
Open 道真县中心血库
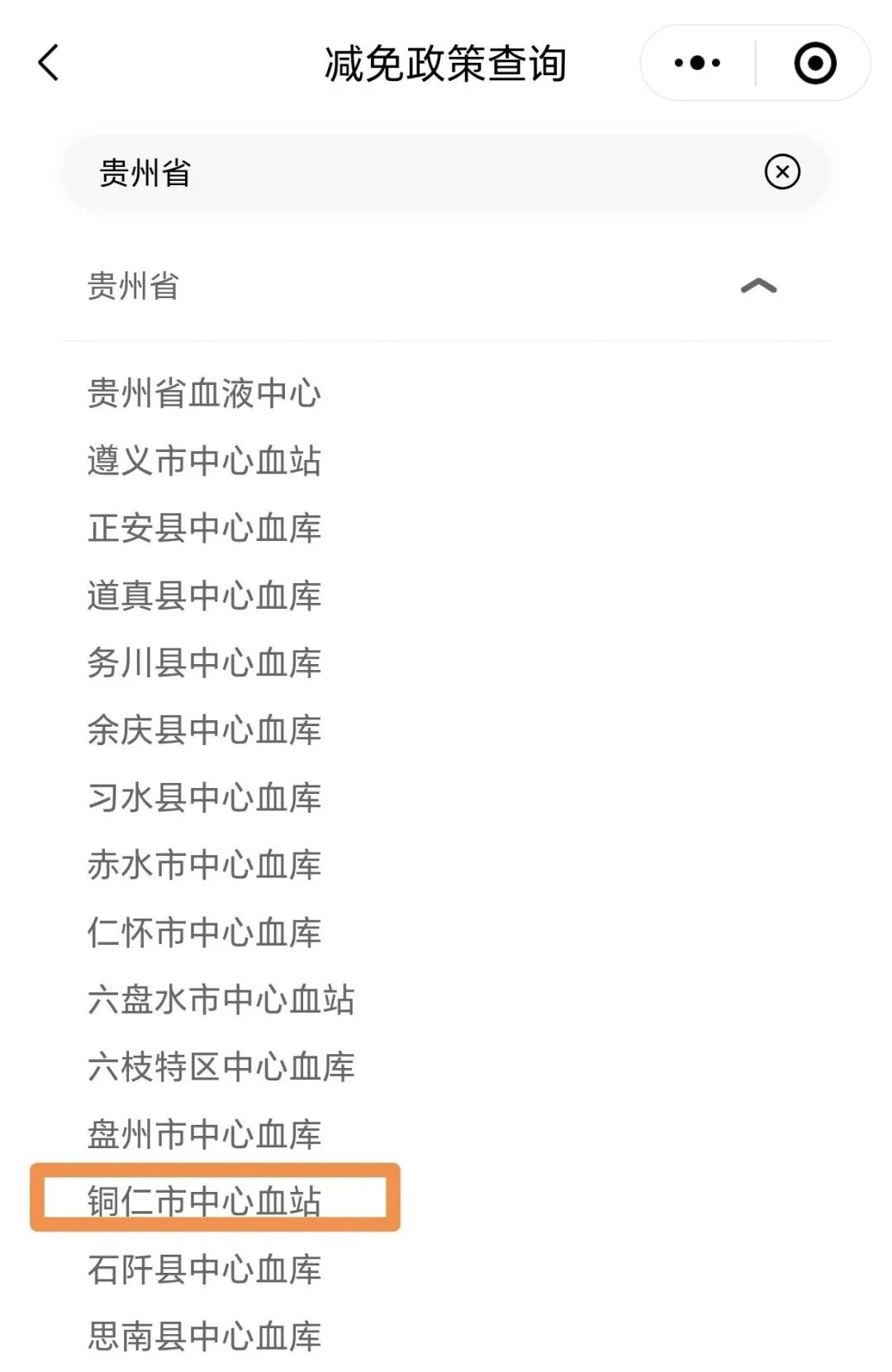coord(204,596)
